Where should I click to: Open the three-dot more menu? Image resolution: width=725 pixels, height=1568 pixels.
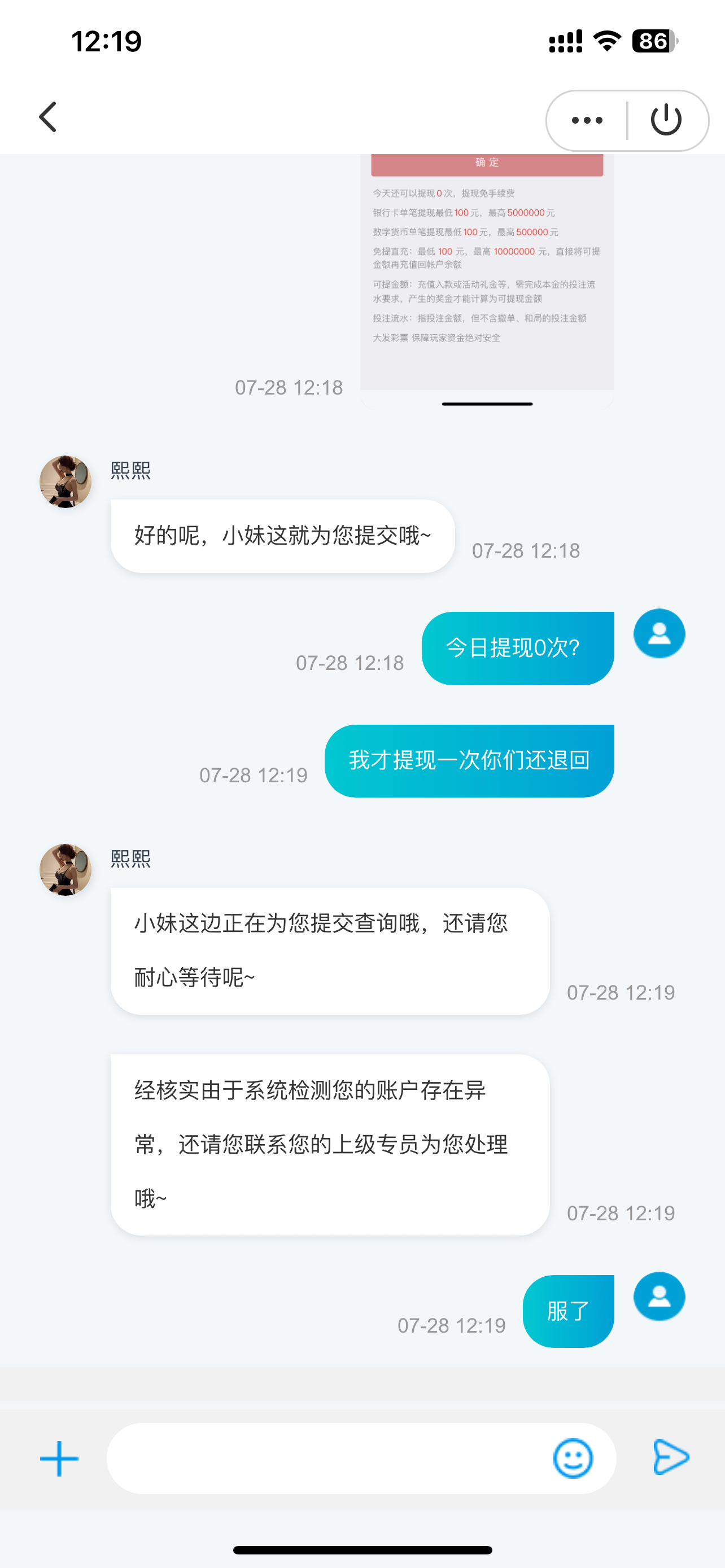point(587,121)
